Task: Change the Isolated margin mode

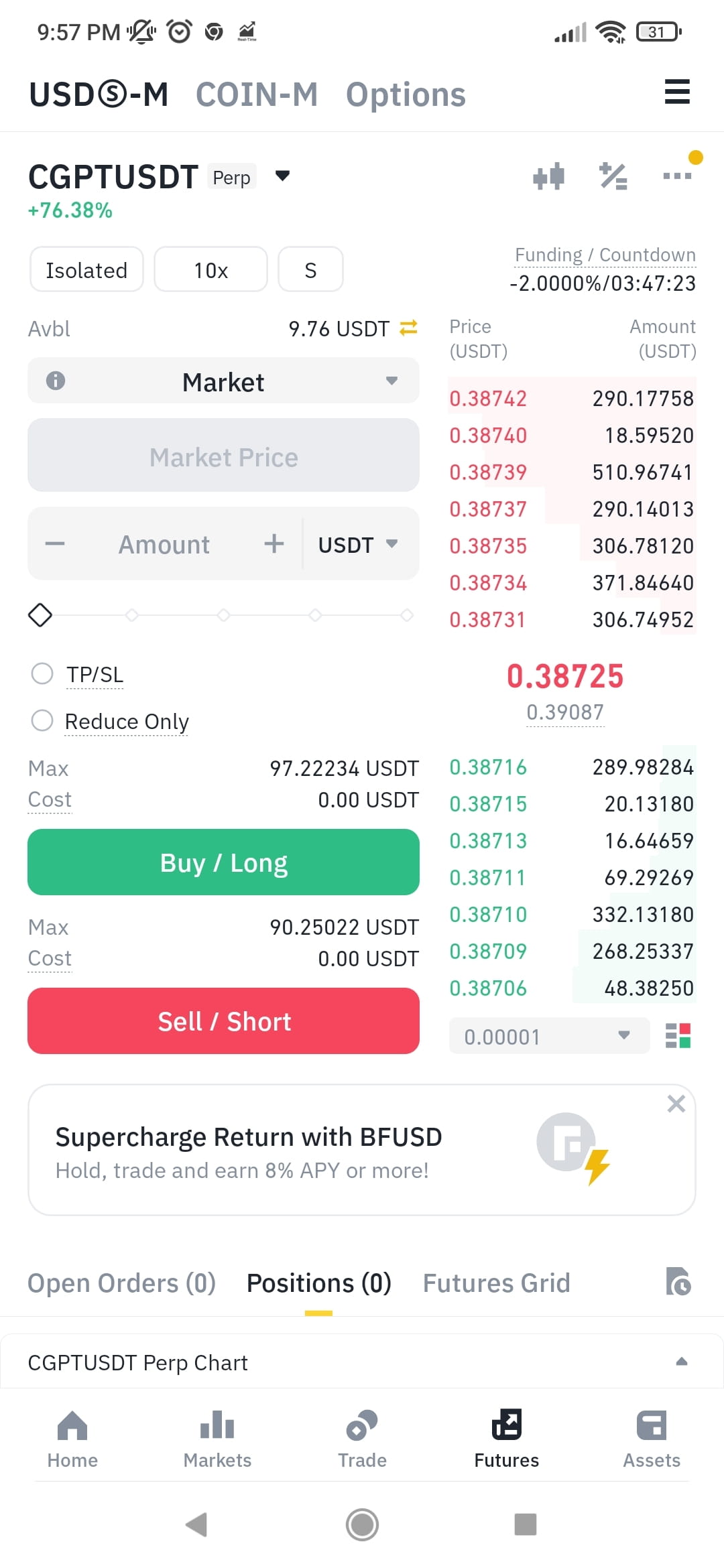Action: point(86,269)
